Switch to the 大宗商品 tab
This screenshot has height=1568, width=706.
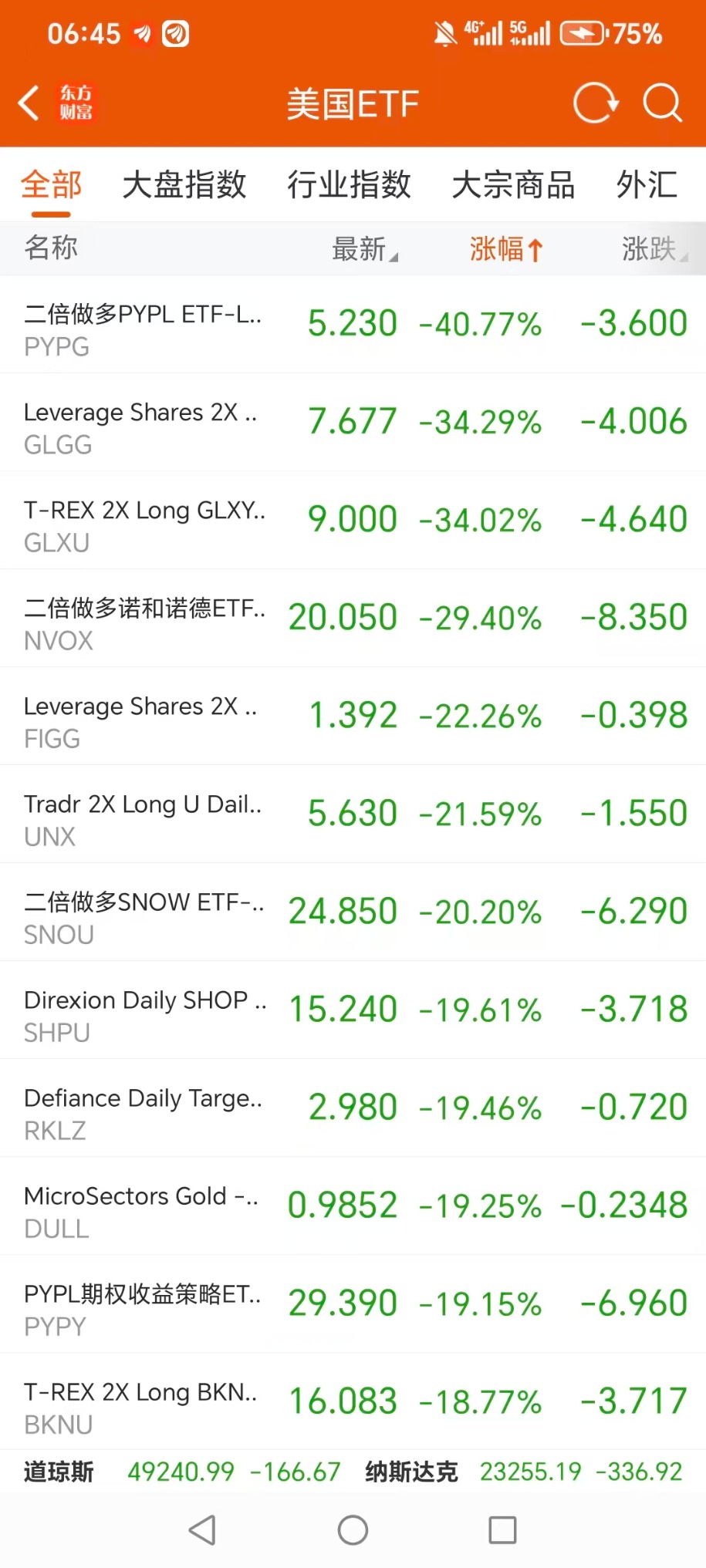pos(513,185)
